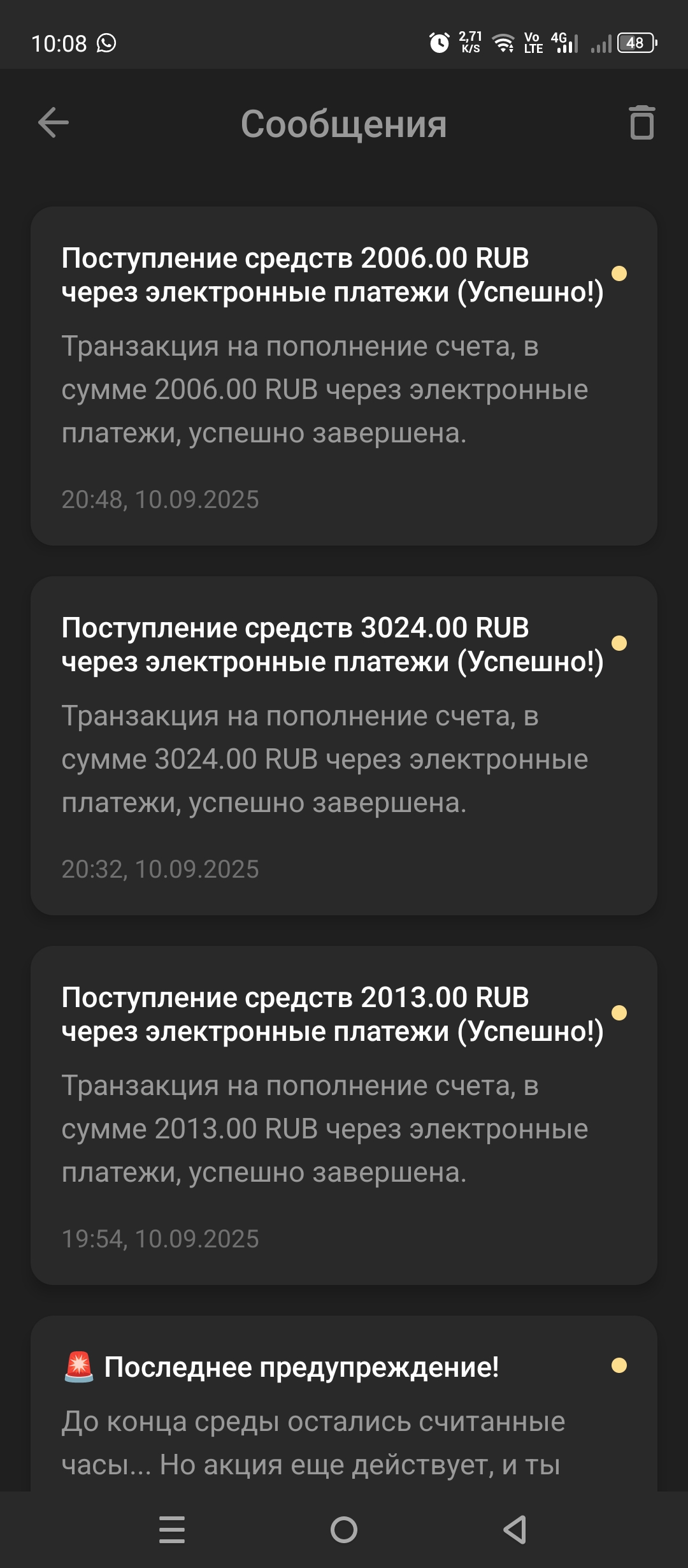The width and height of the screenshot is (688, 1568).
Task: Open recent apps from the navigation bar
Action: point(172,1530)
